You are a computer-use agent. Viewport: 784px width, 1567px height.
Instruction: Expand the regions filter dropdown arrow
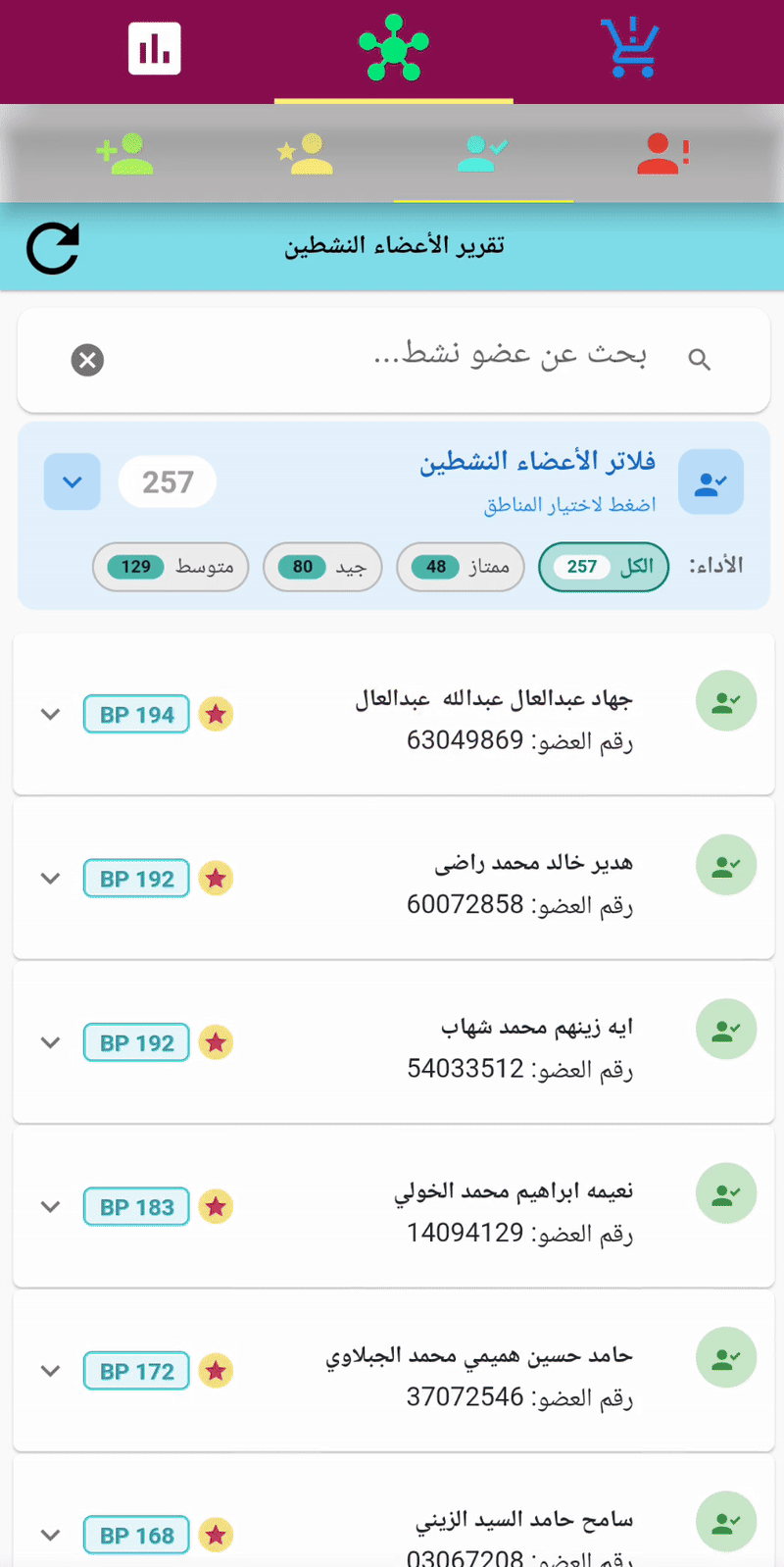[71, 481]
